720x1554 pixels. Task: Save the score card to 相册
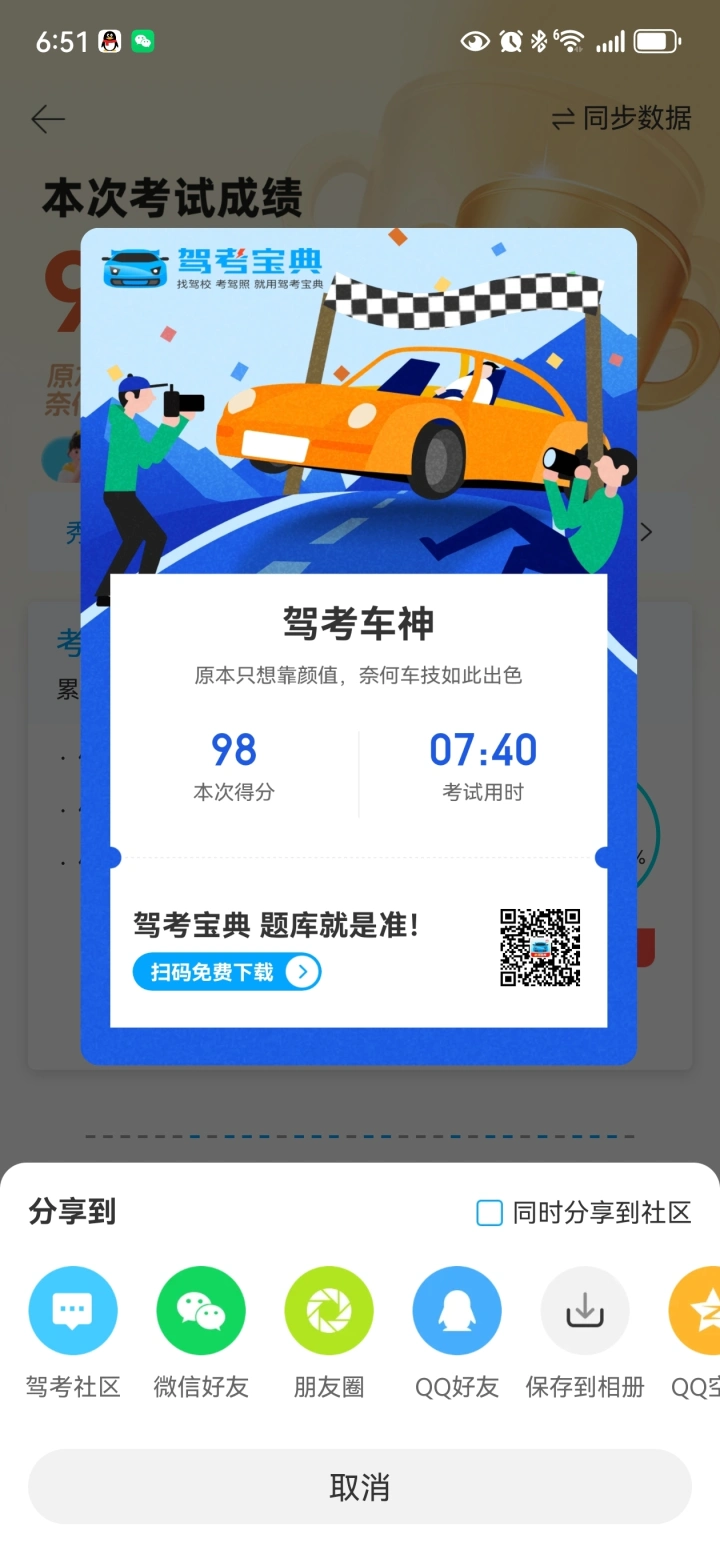pos(585,1311)
